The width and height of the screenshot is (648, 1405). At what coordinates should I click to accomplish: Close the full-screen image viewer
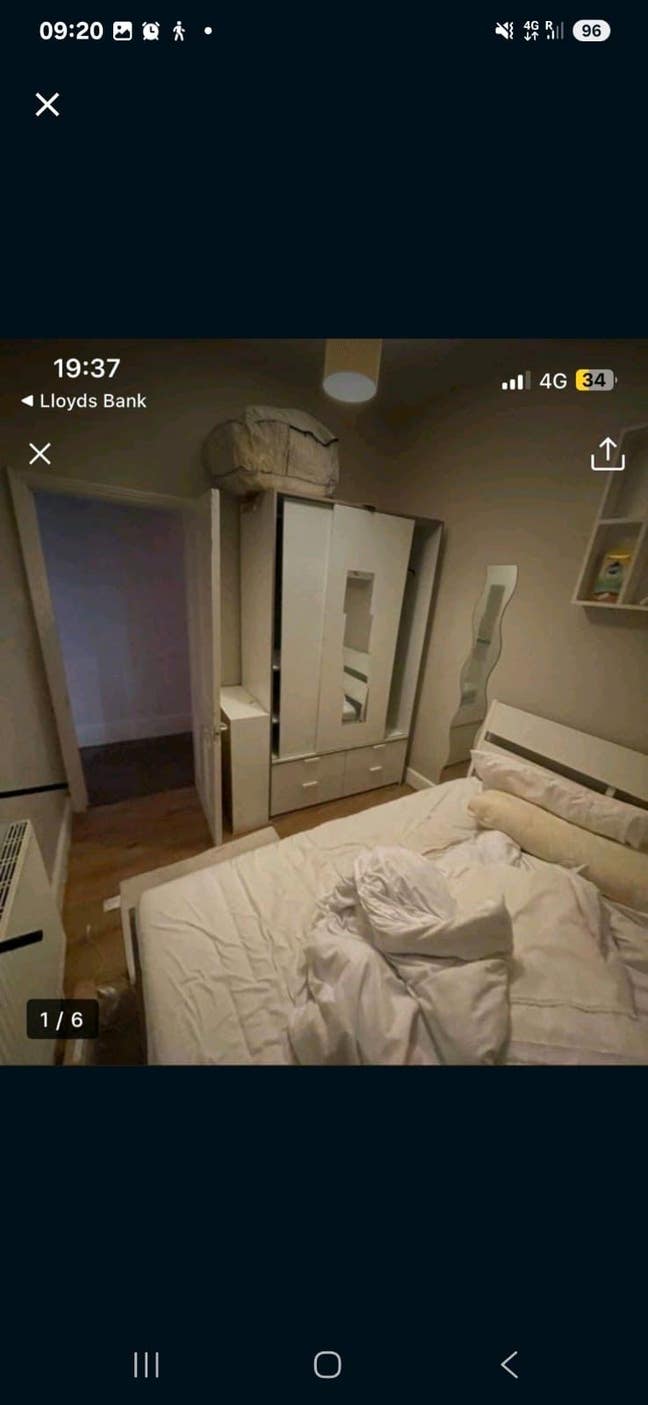pyautogui.click(x=47, y=104)
